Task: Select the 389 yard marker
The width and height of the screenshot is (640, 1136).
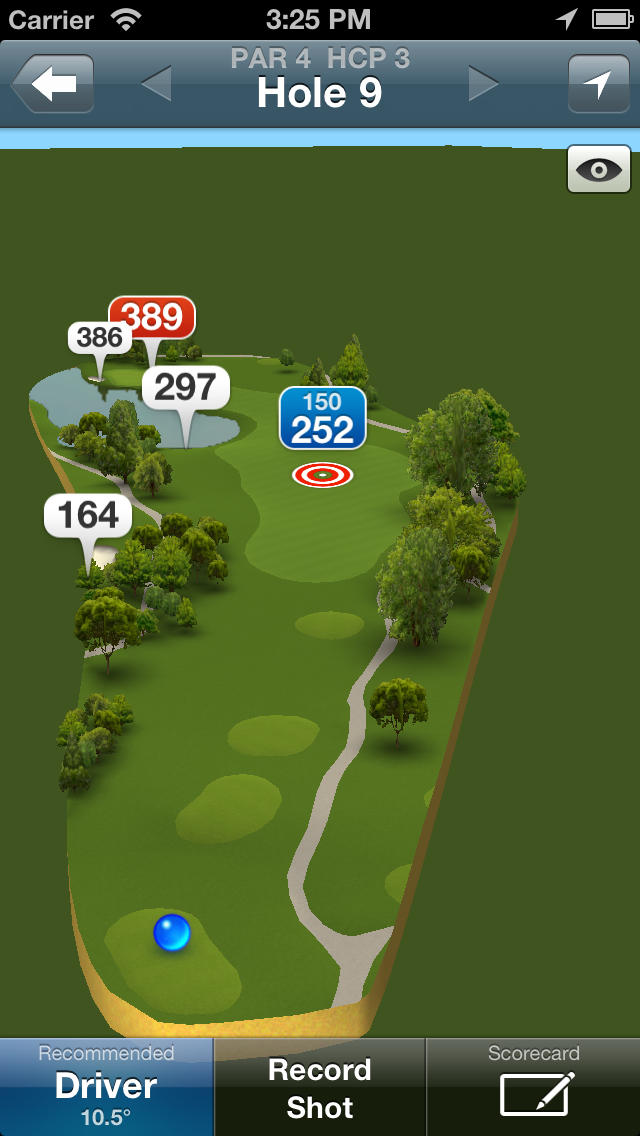Action: coord(152,317)
